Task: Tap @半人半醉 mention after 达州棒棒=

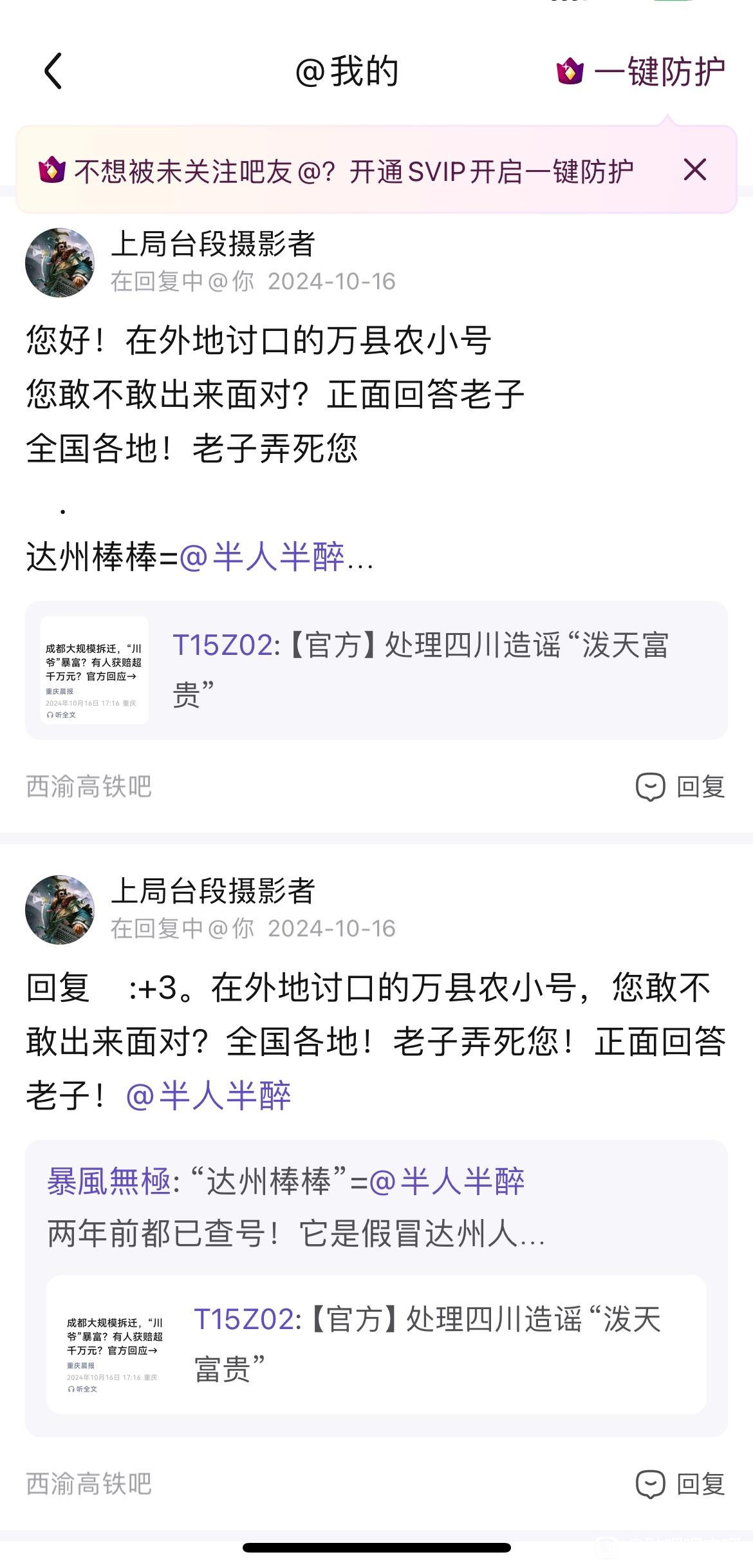Action: 262,556
